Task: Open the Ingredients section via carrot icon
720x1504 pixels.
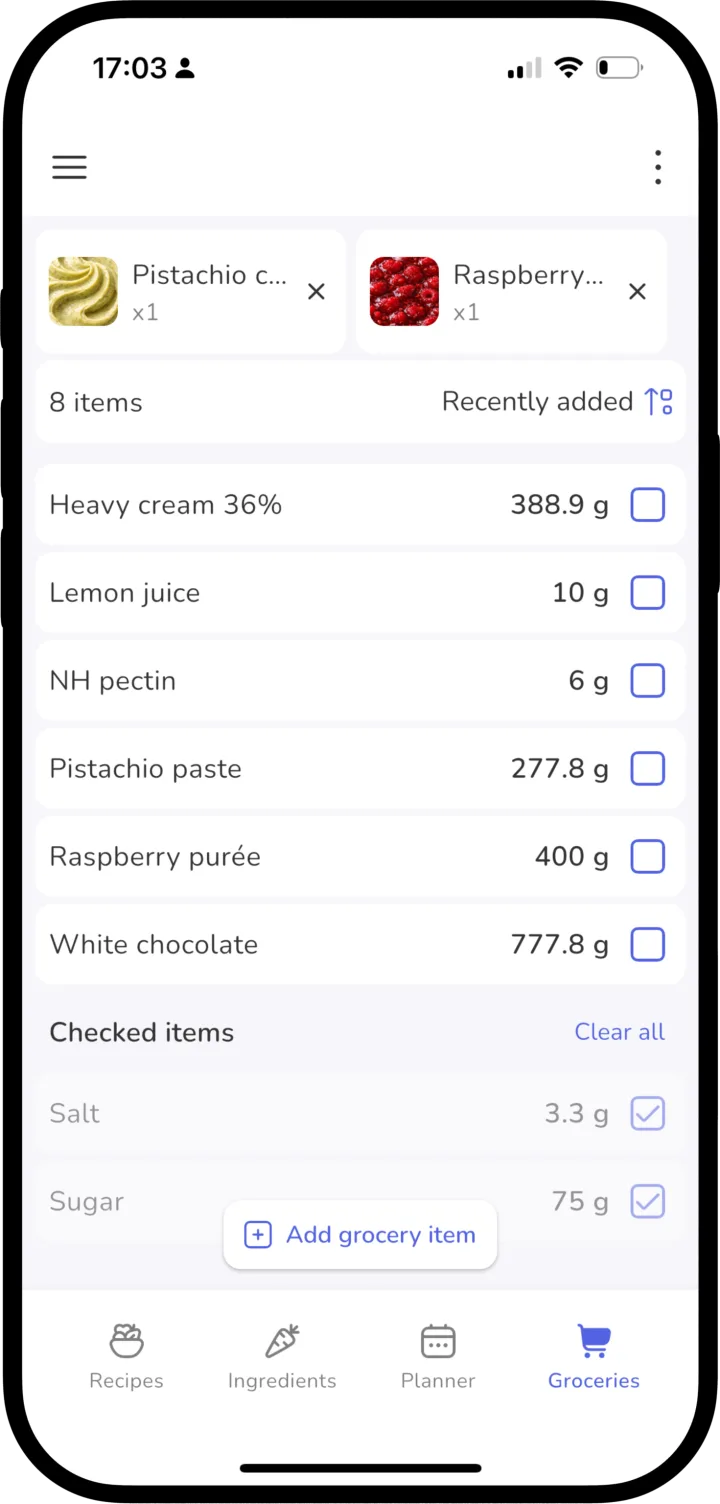Action: click(281, 1355)
